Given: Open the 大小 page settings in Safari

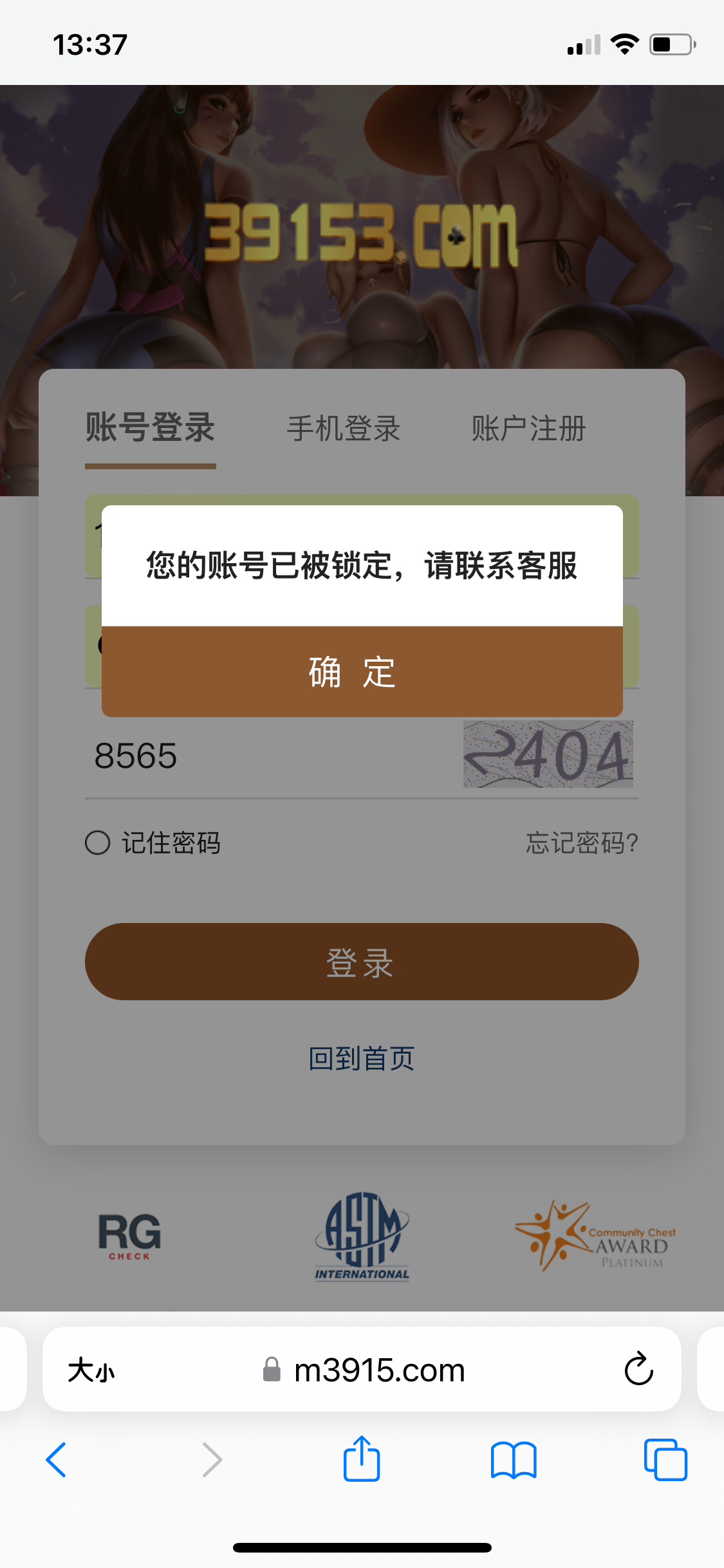Looking at the screenshot, I should [91, 1370].
